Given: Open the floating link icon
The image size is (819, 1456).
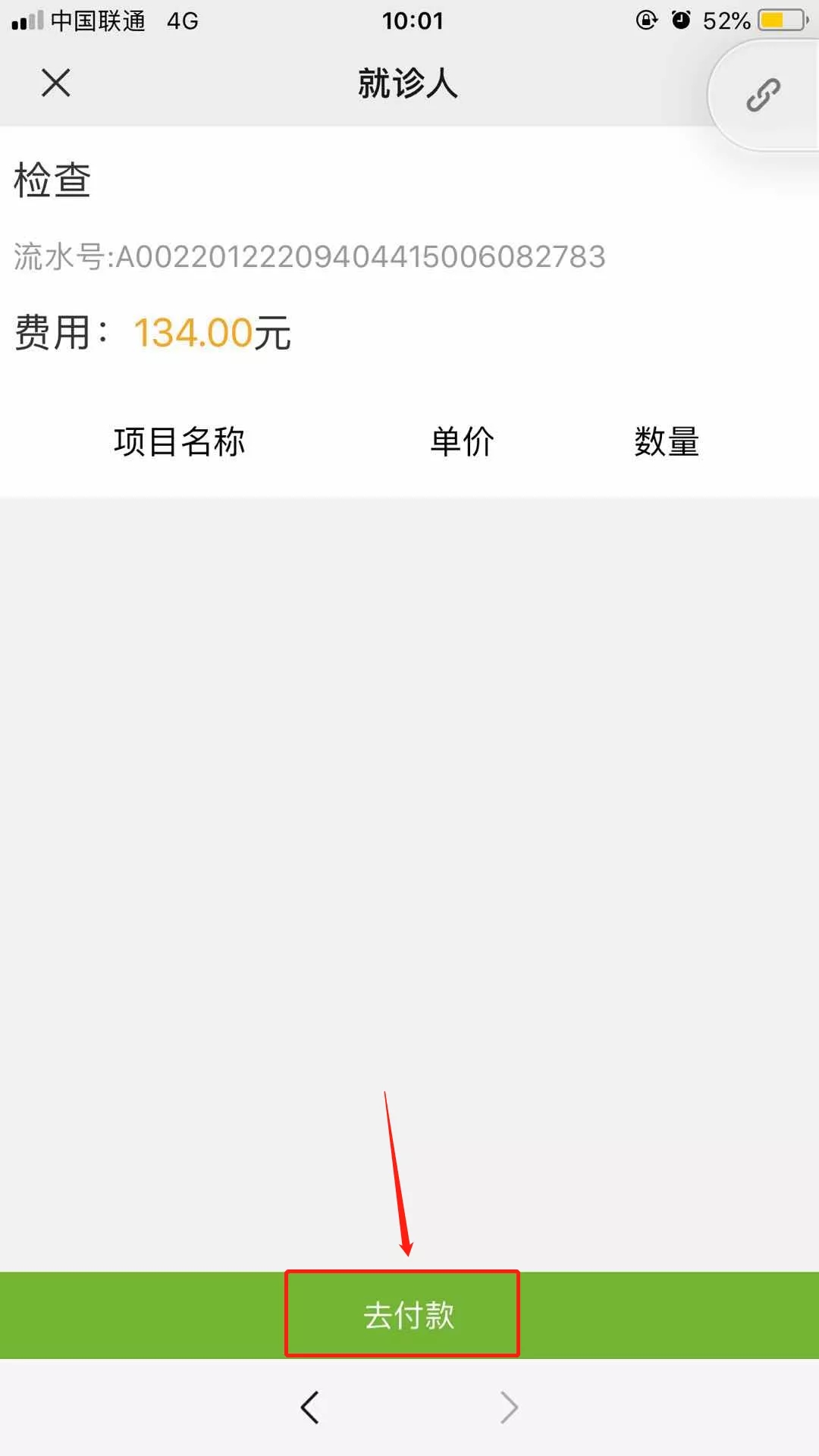Looking at the screenshot, I should (764, 95).
